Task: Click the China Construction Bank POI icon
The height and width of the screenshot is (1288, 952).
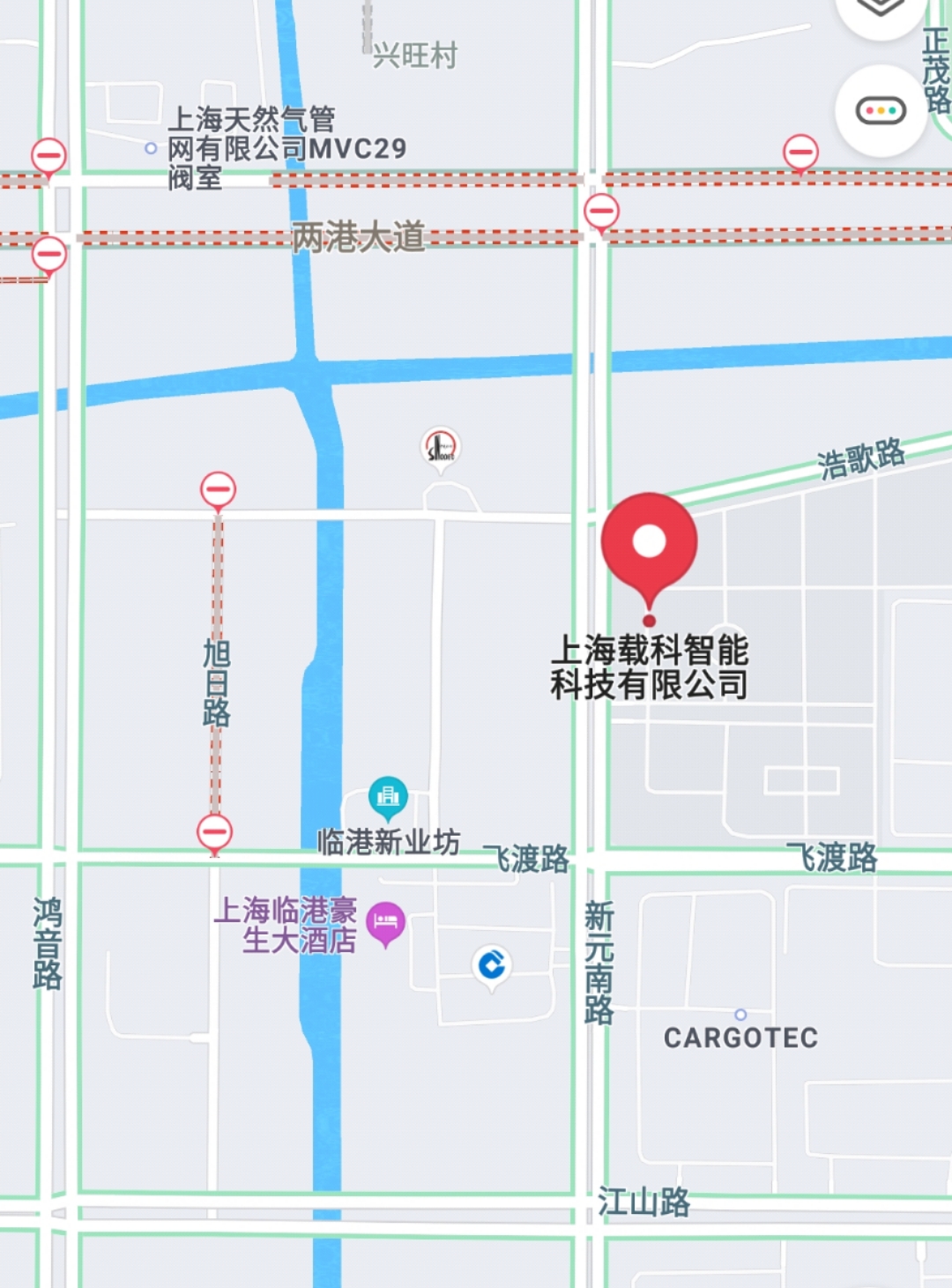Action: pyautogui.click(x=494, y=964)
